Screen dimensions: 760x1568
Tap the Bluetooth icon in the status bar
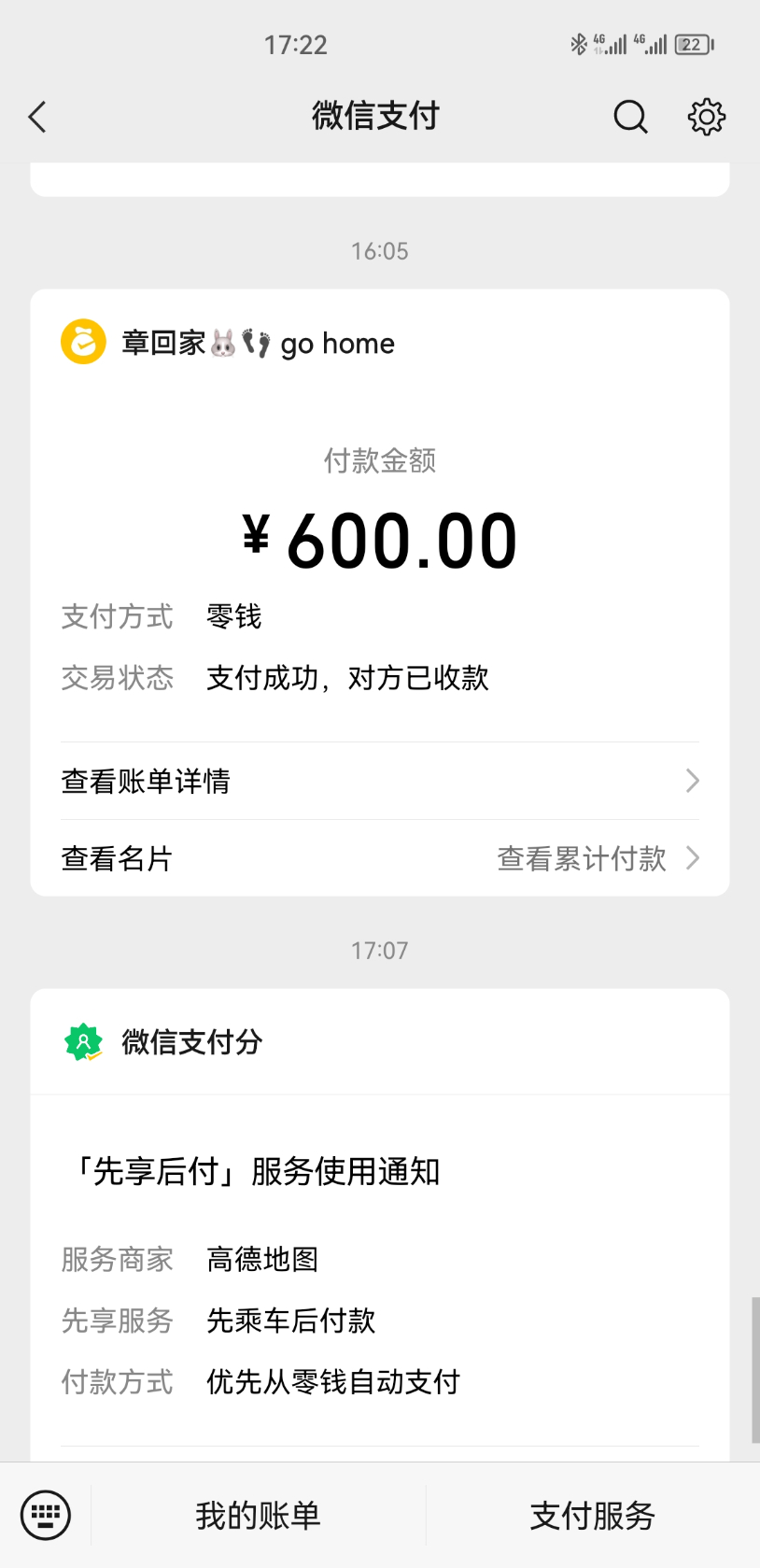(579, 43)
